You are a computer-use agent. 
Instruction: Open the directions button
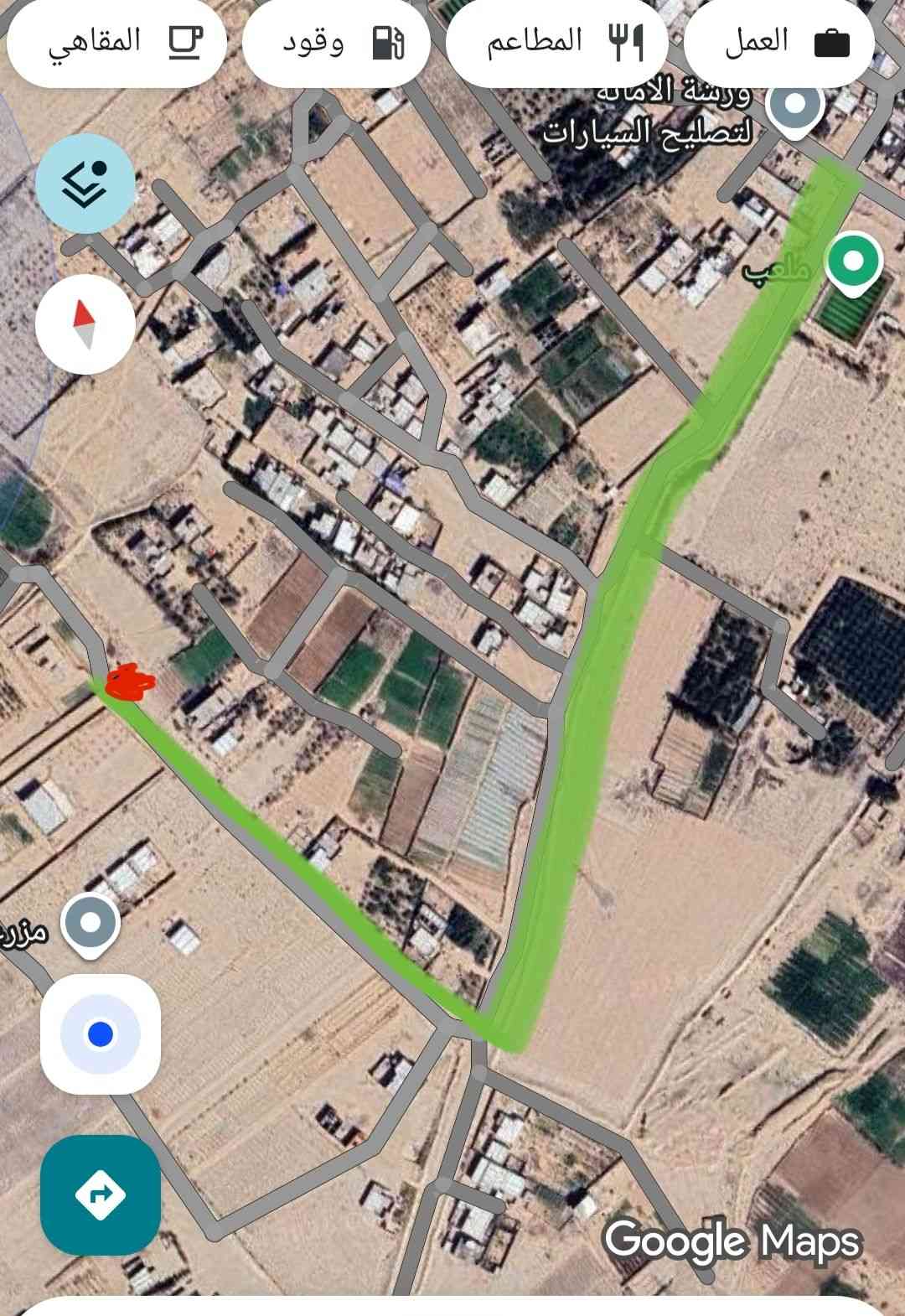point(101,1194)
